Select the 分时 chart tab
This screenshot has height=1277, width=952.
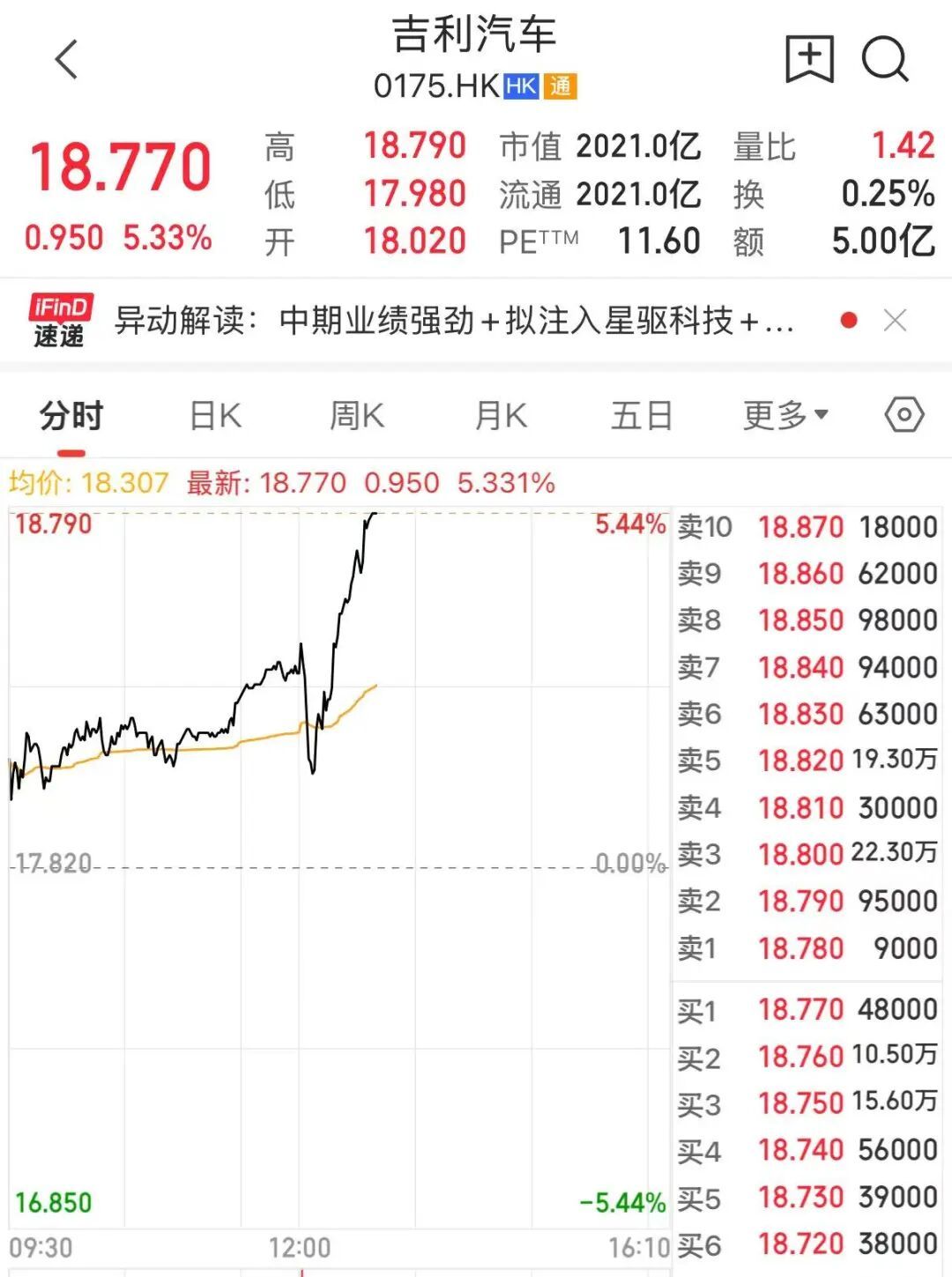click(71, 415)
